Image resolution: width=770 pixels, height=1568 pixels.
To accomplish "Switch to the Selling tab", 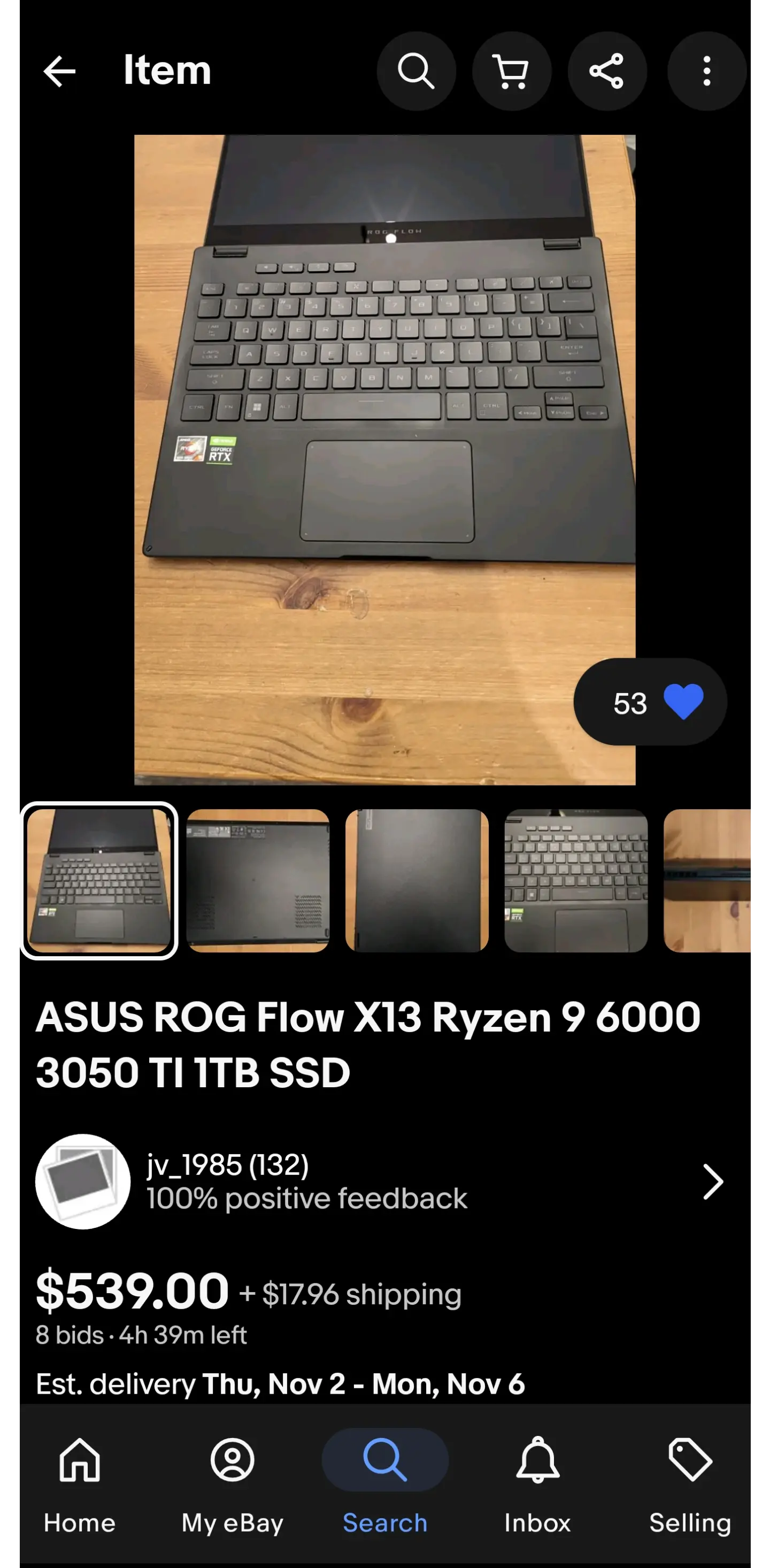I will [x=690, y=1485].
